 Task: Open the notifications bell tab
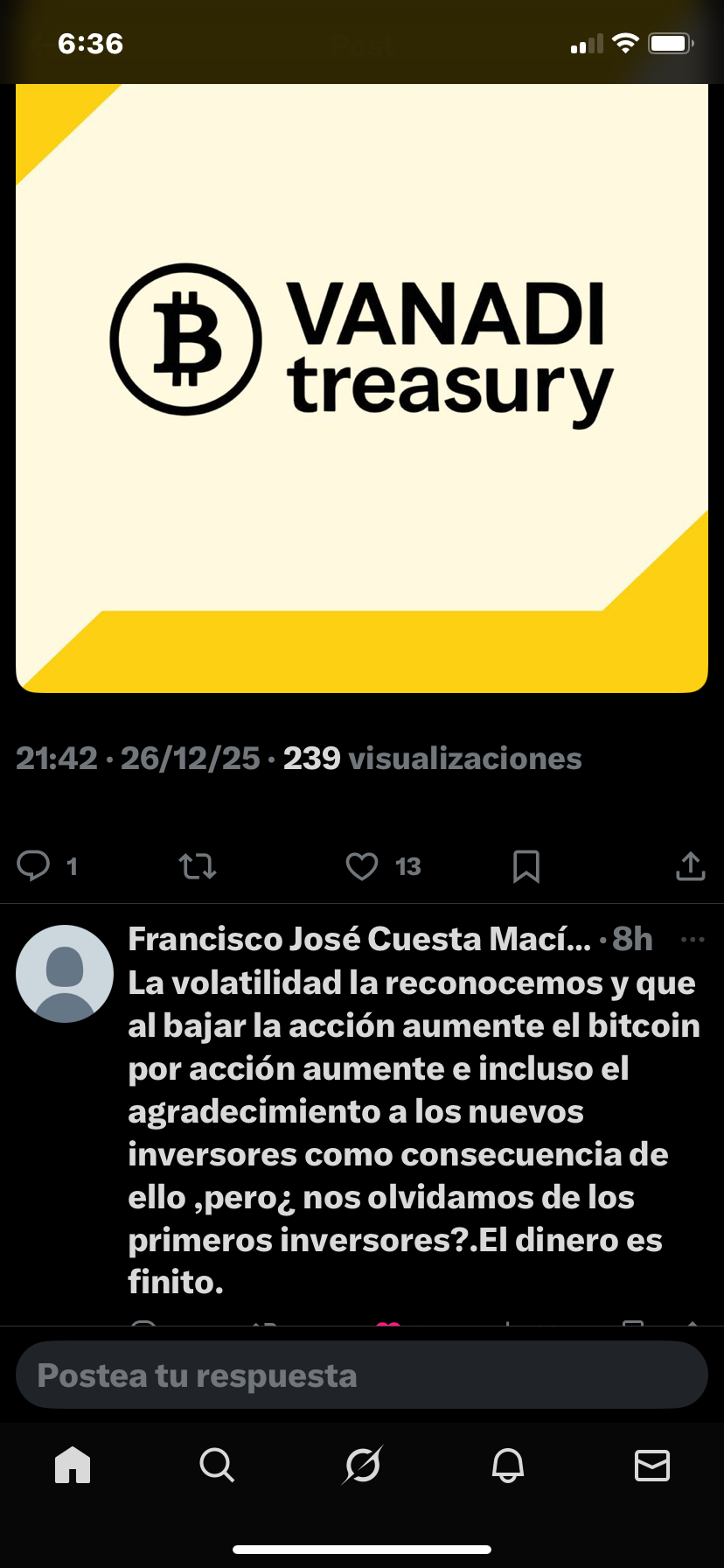pos(507,1465)
